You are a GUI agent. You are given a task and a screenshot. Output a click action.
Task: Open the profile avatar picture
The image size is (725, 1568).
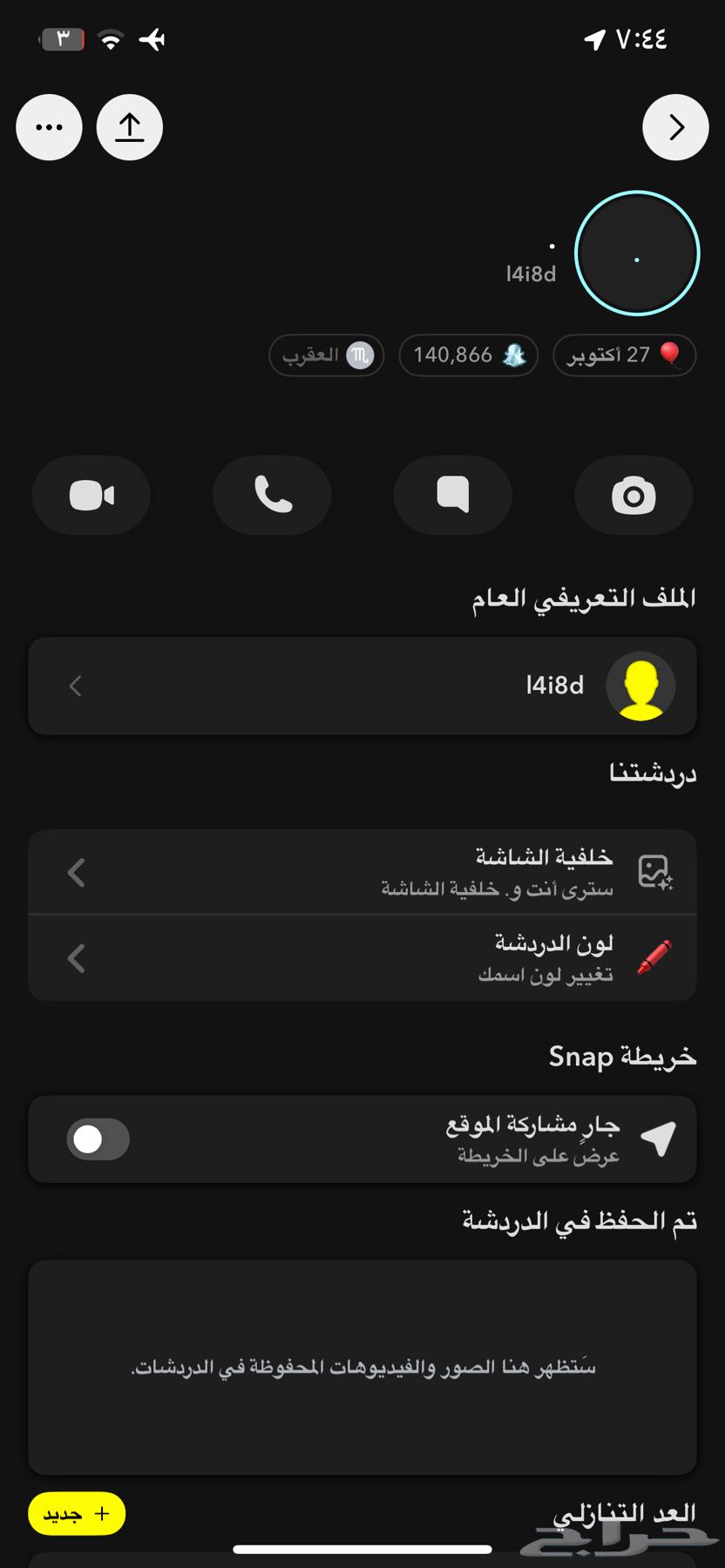tap(636, 253)
